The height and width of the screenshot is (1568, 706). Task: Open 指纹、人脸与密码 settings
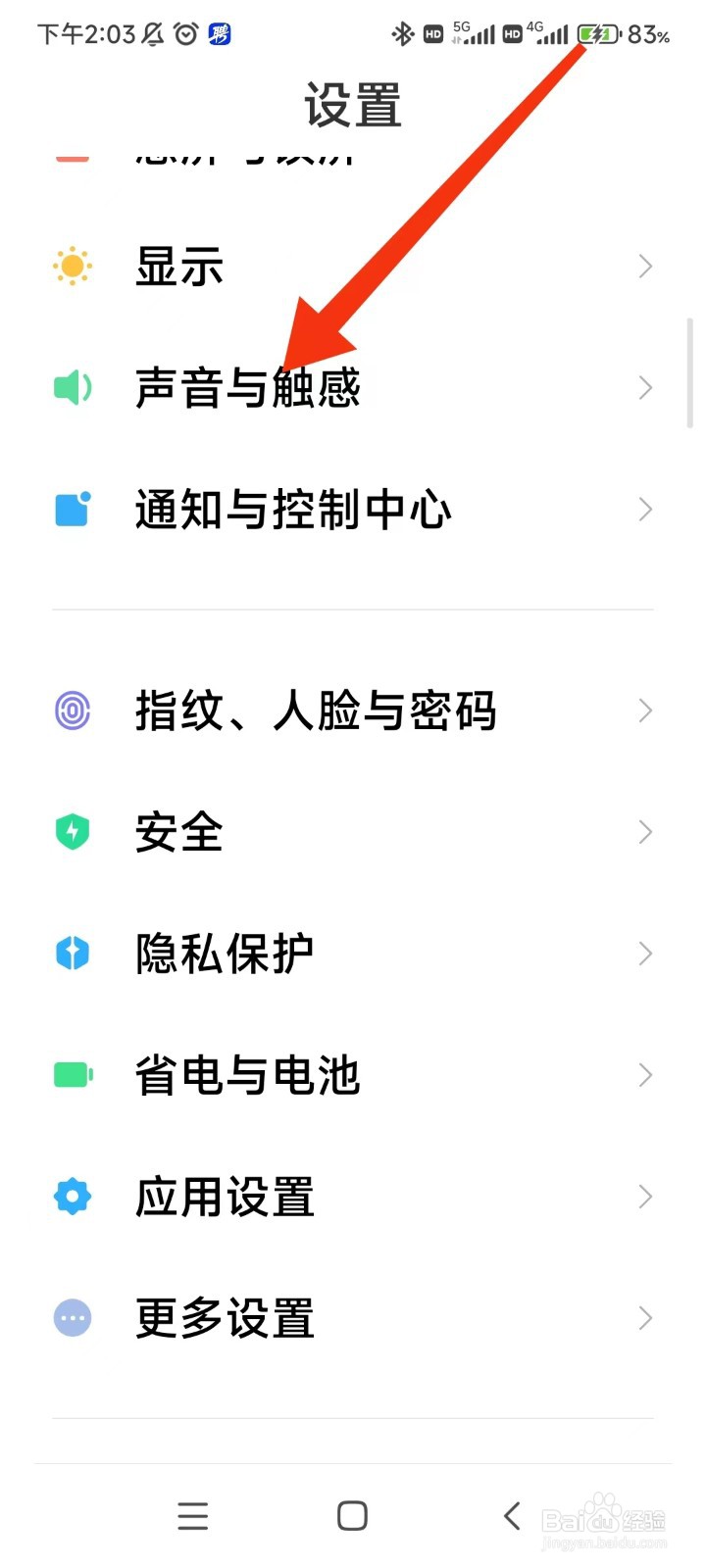coord(314,710)
